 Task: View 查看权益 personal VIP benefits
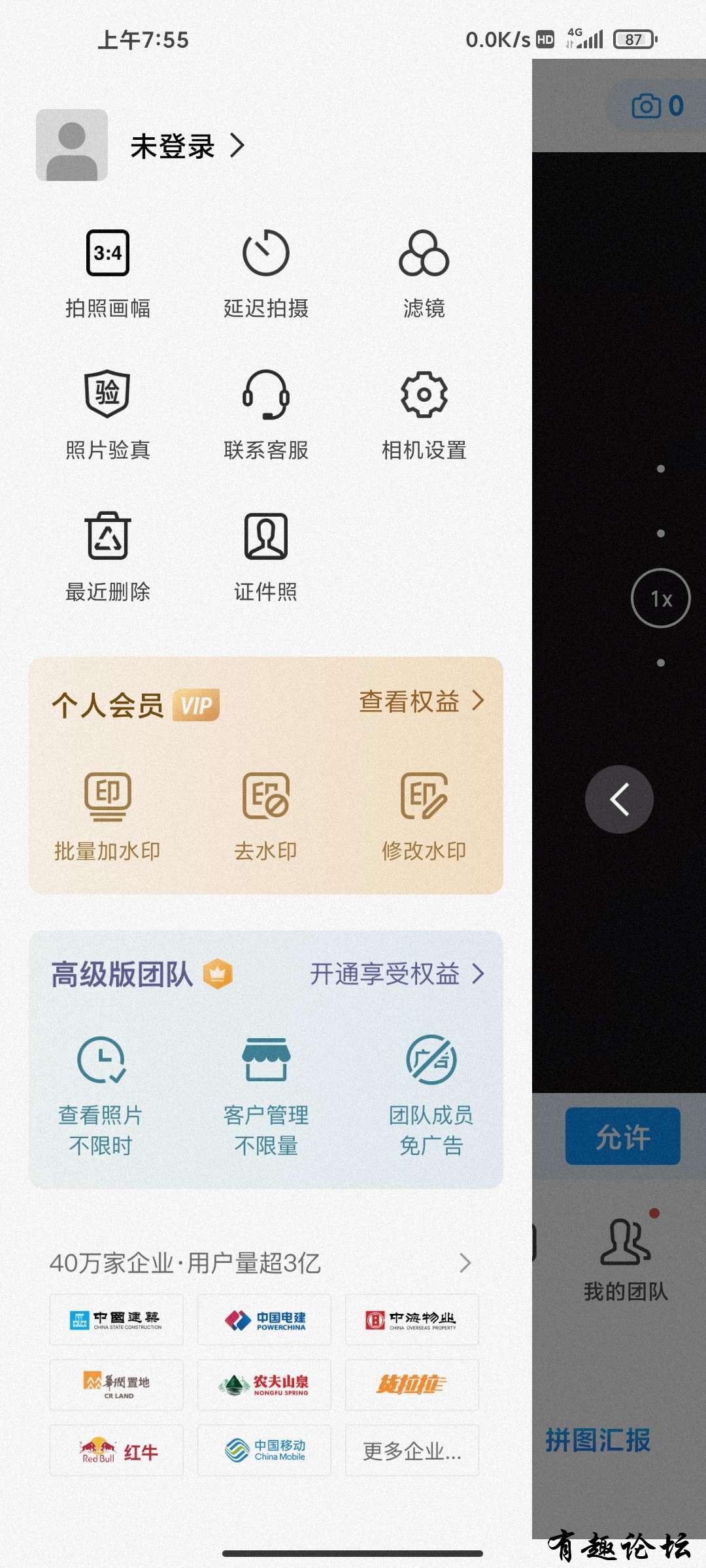click(421, 702)
